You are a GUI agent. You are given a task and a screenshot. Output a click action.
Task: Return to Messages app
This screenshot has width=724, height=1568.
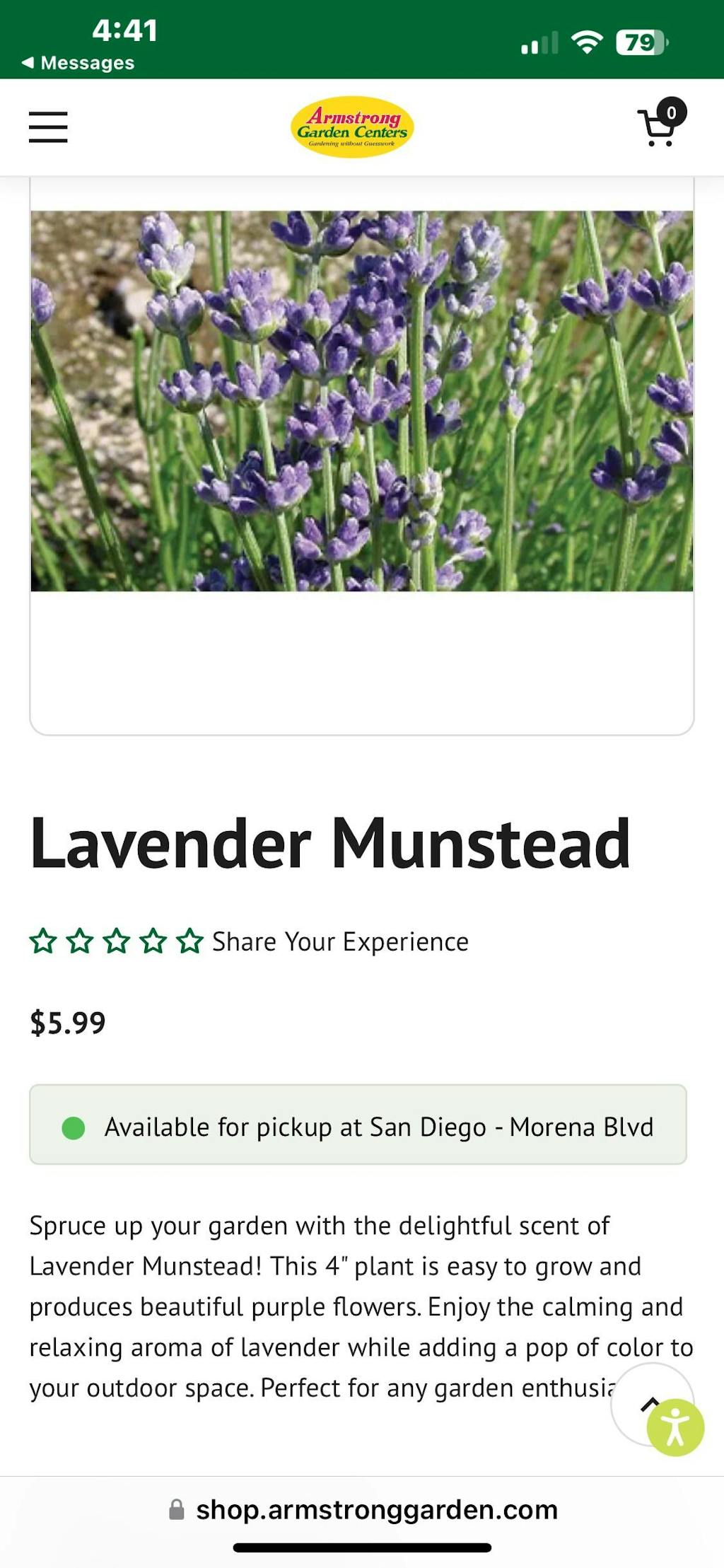78,63
